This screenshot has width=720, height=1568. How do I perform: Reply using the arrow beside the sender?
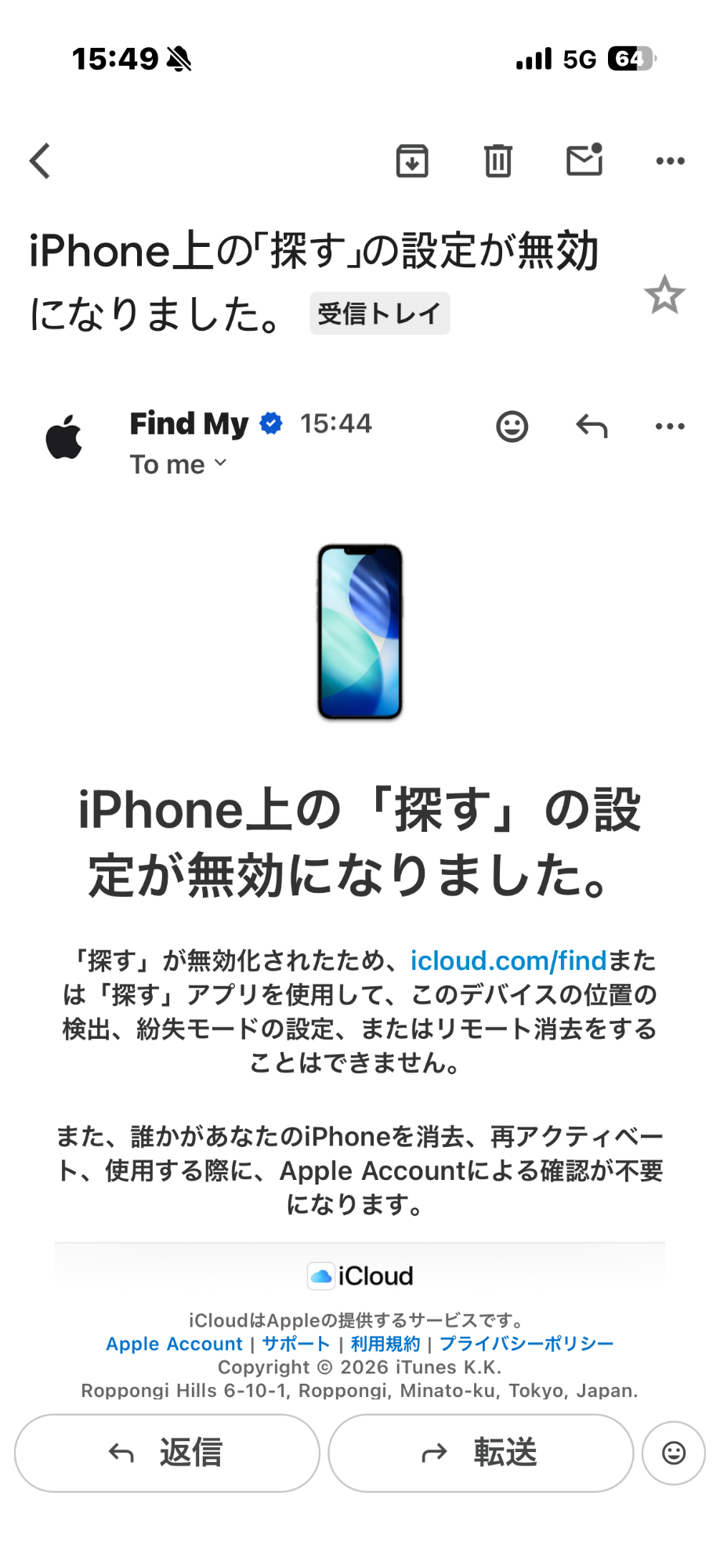point(592,426)
